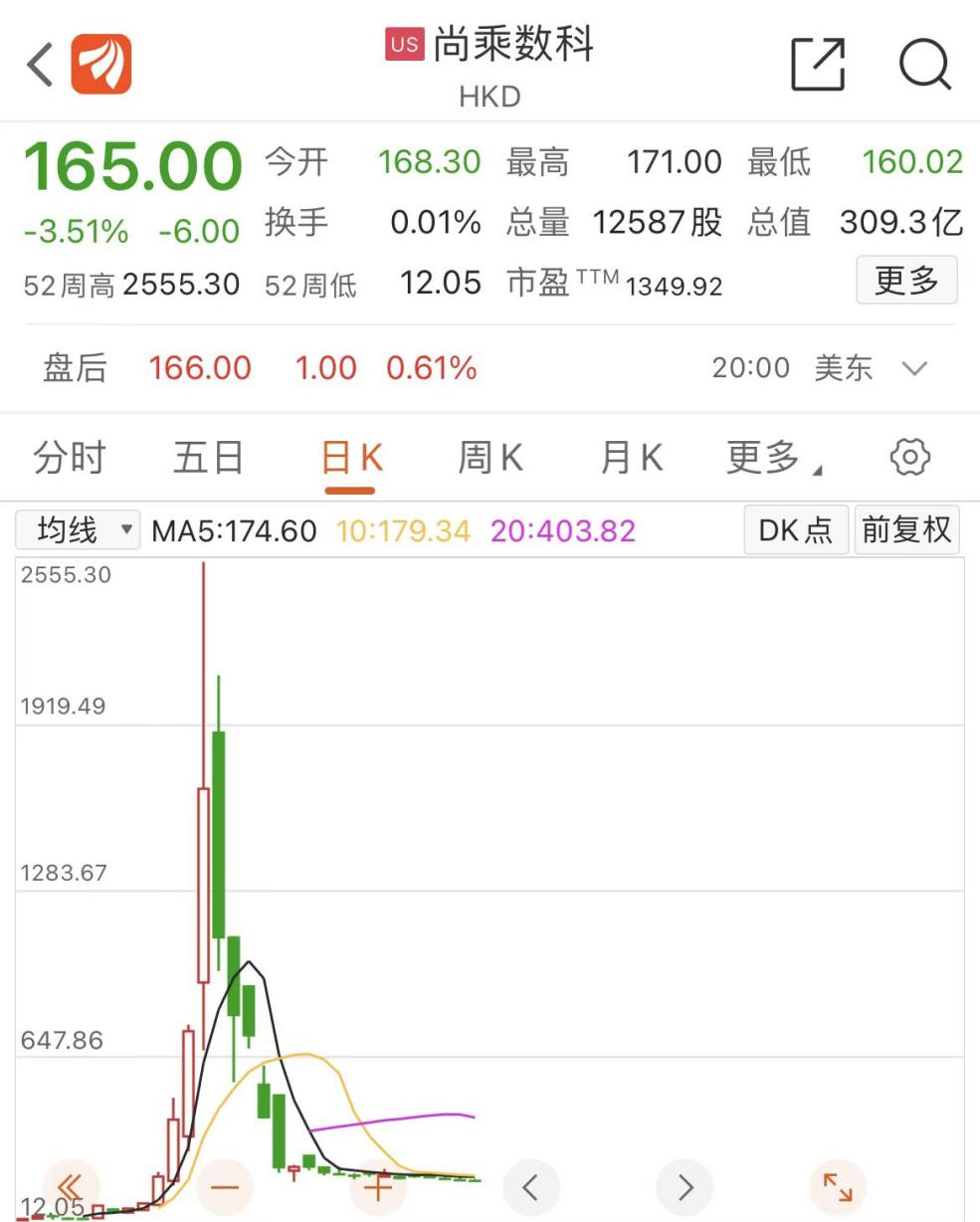Share this stock page
This screenshot has width=980, height=1222.
coord(818,66)
